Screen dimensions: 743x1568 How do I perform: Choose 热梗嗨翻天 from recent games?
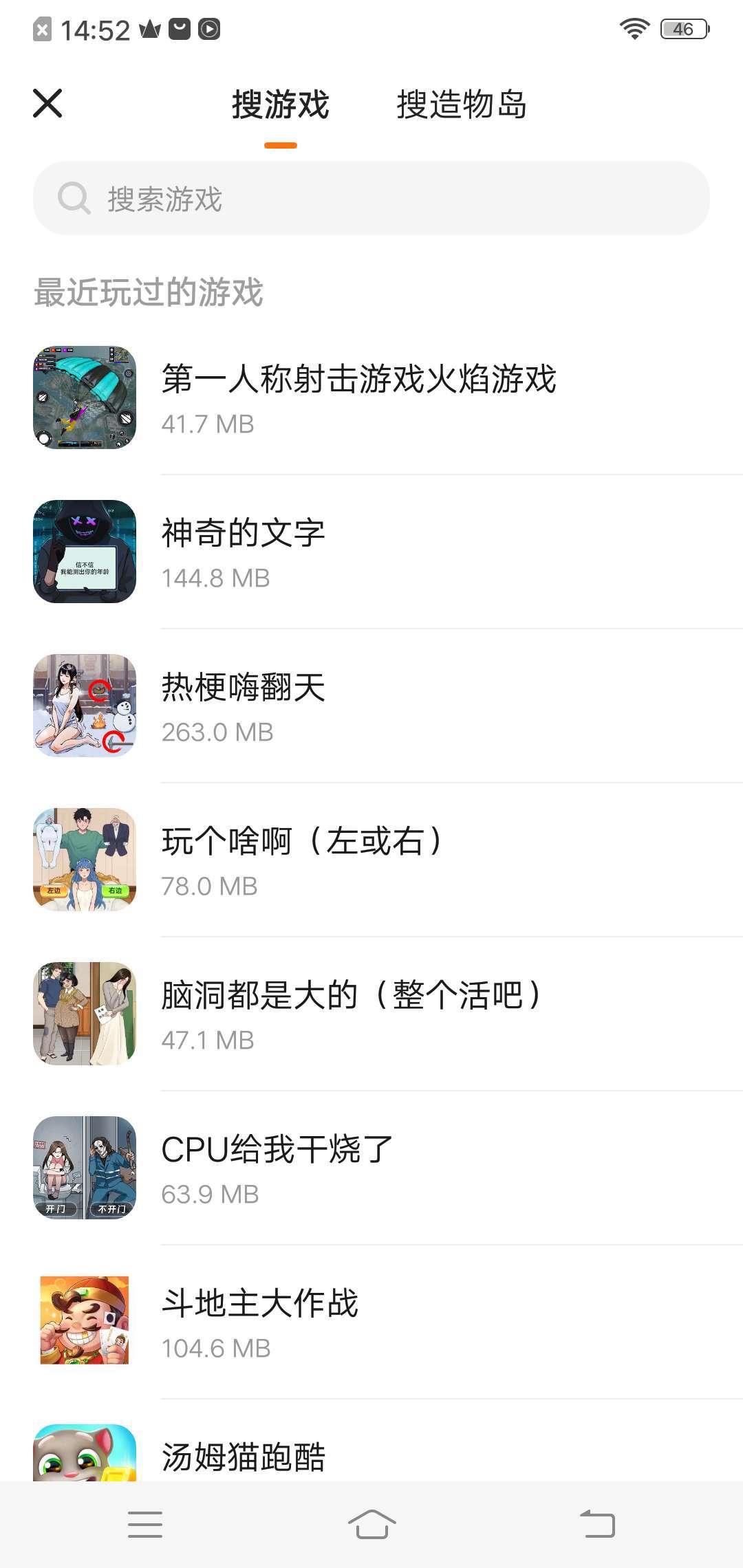pyautogui.click(x=243, y=706)
